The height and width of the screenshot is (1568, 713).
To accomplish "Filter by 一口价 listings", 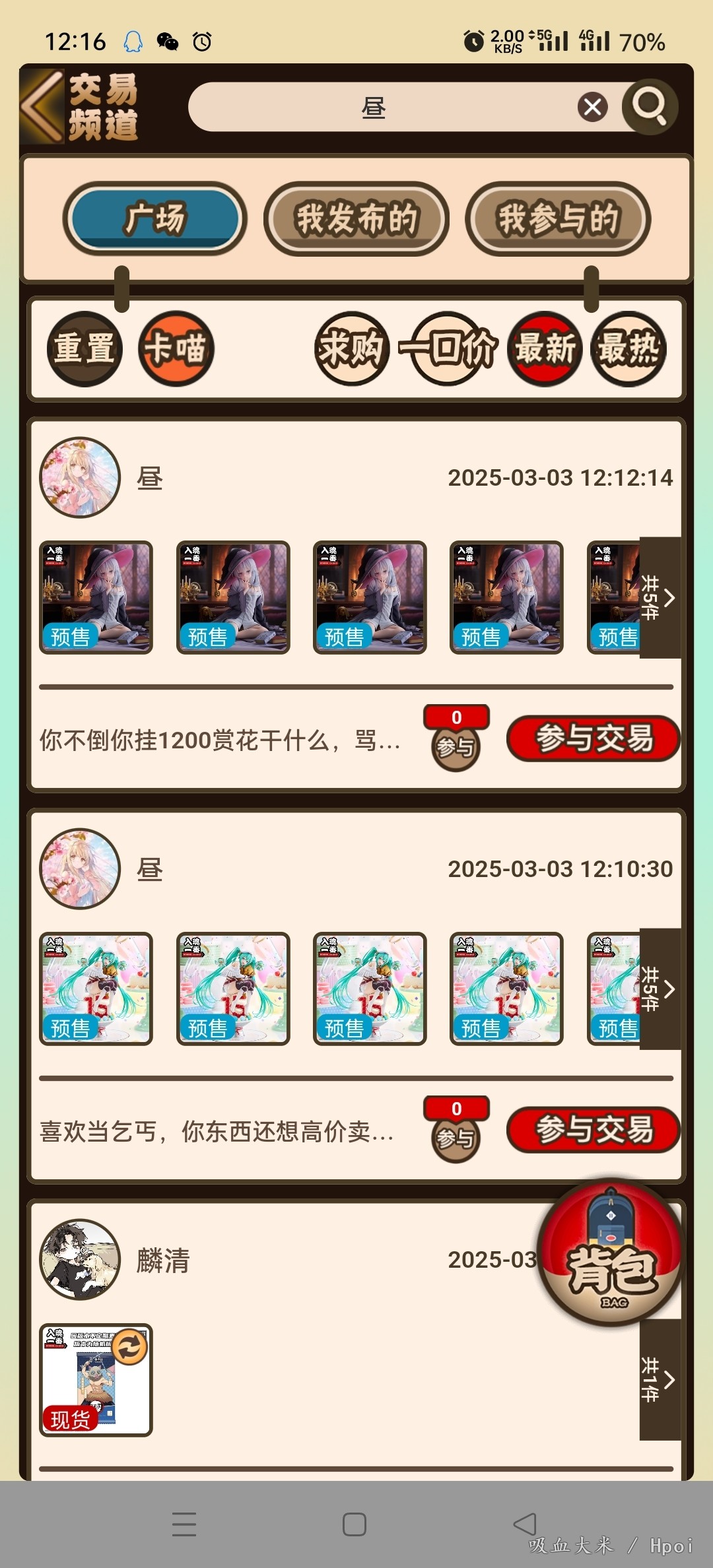I will (x=448, y=348).
